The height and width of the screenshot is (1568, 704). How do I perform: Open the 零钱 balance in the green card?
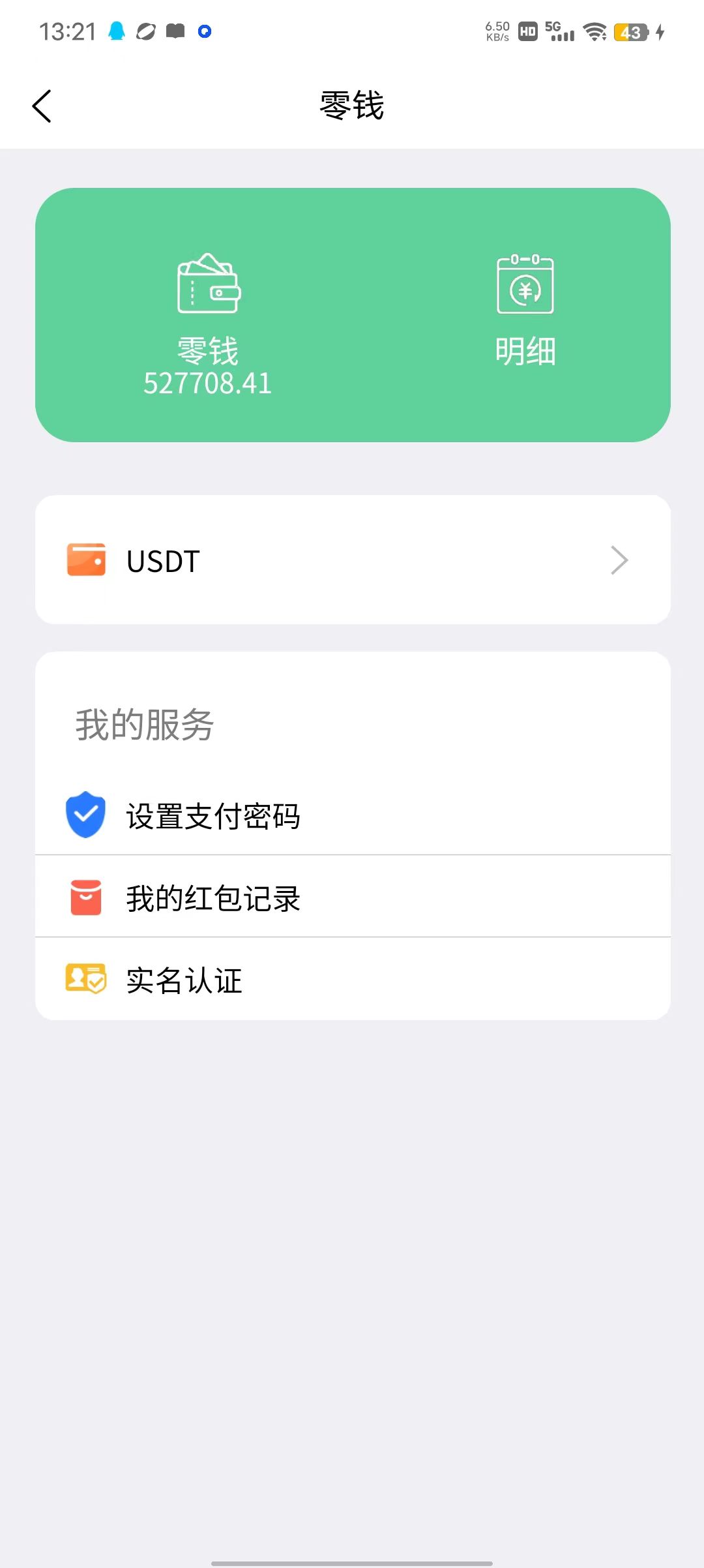point(208,324)
